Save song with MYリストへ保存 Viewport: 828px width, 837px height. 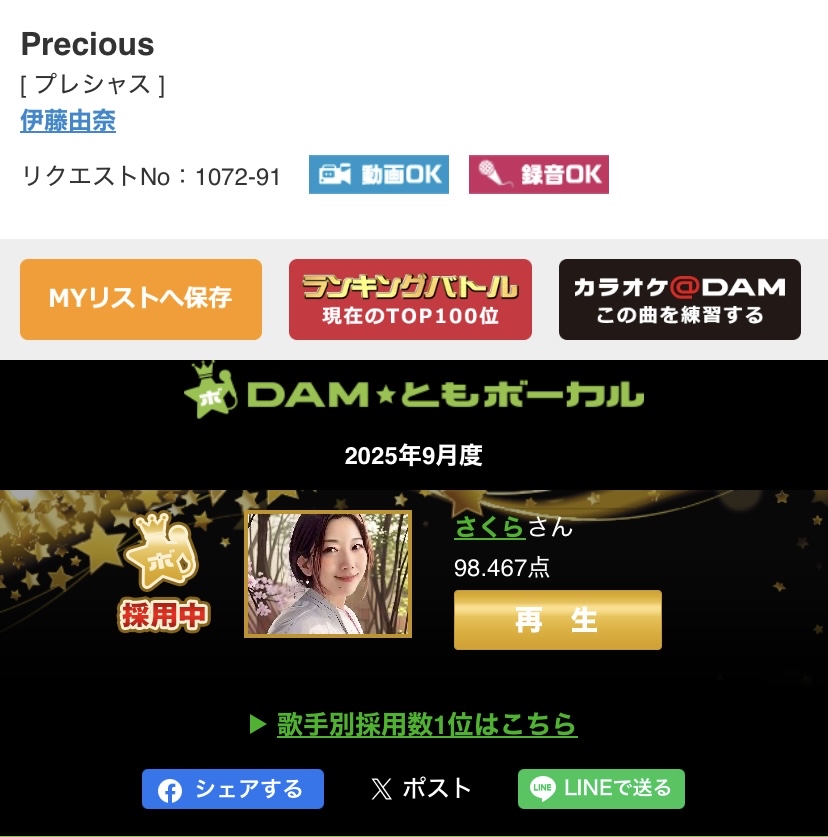pyautogui.click(x=141, y=299)
